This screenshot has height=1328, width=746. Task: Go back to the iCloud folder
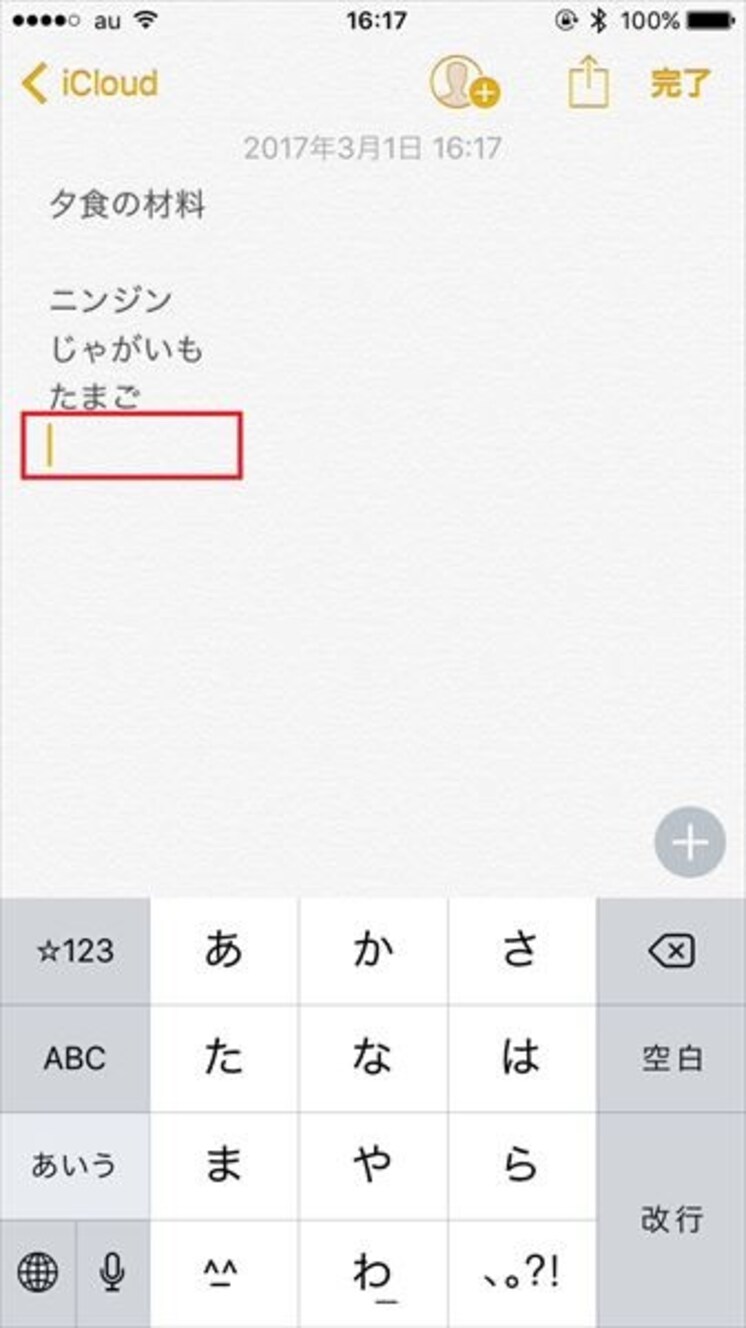[90, 85]
